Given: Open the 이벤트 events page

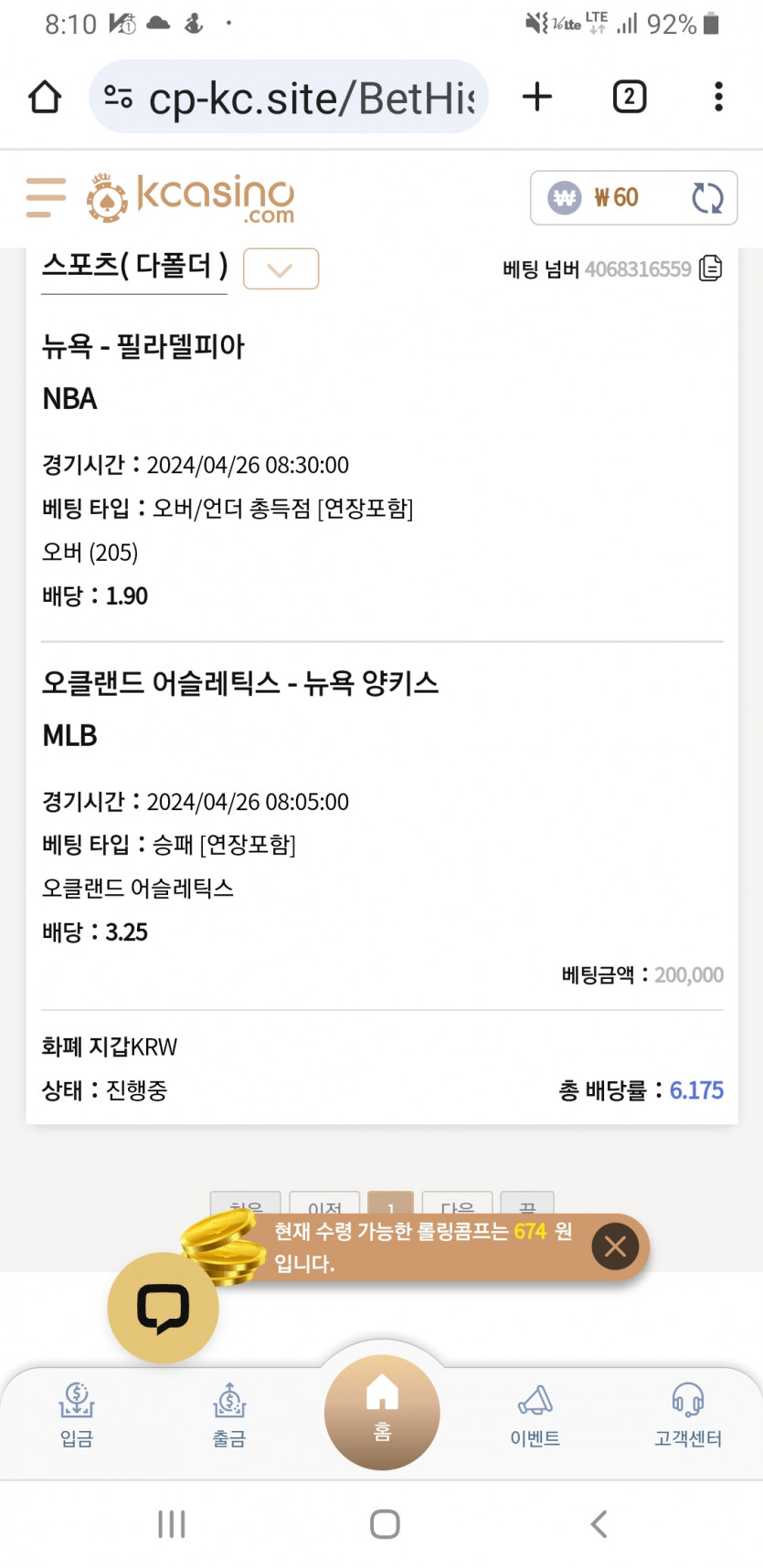Looking at the screenshot, I should (535, 1415).
